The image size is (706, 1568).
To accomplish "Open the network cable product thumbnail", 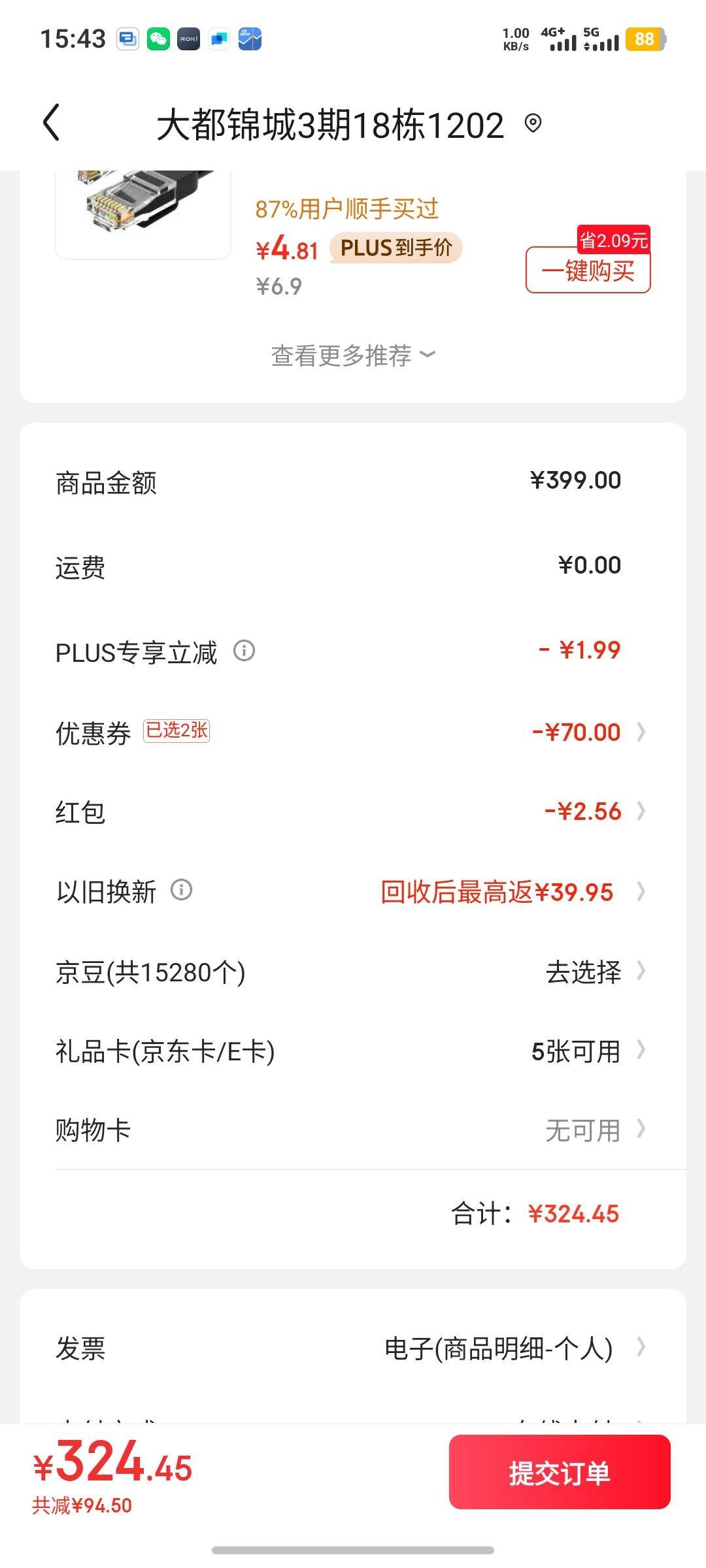I will pos(143,214).
